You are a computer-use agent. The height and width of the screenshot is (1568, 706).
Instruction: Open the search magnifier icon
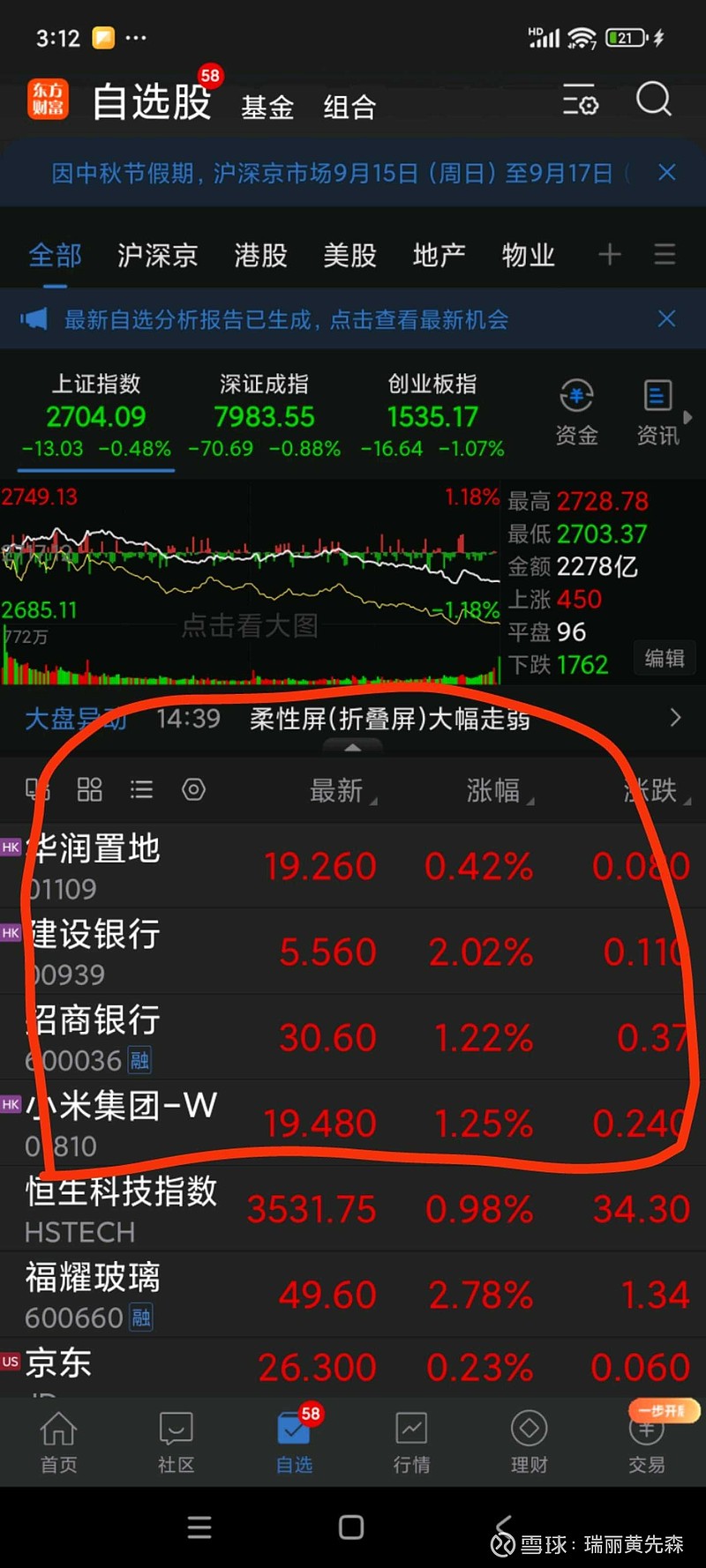[654, 100]
